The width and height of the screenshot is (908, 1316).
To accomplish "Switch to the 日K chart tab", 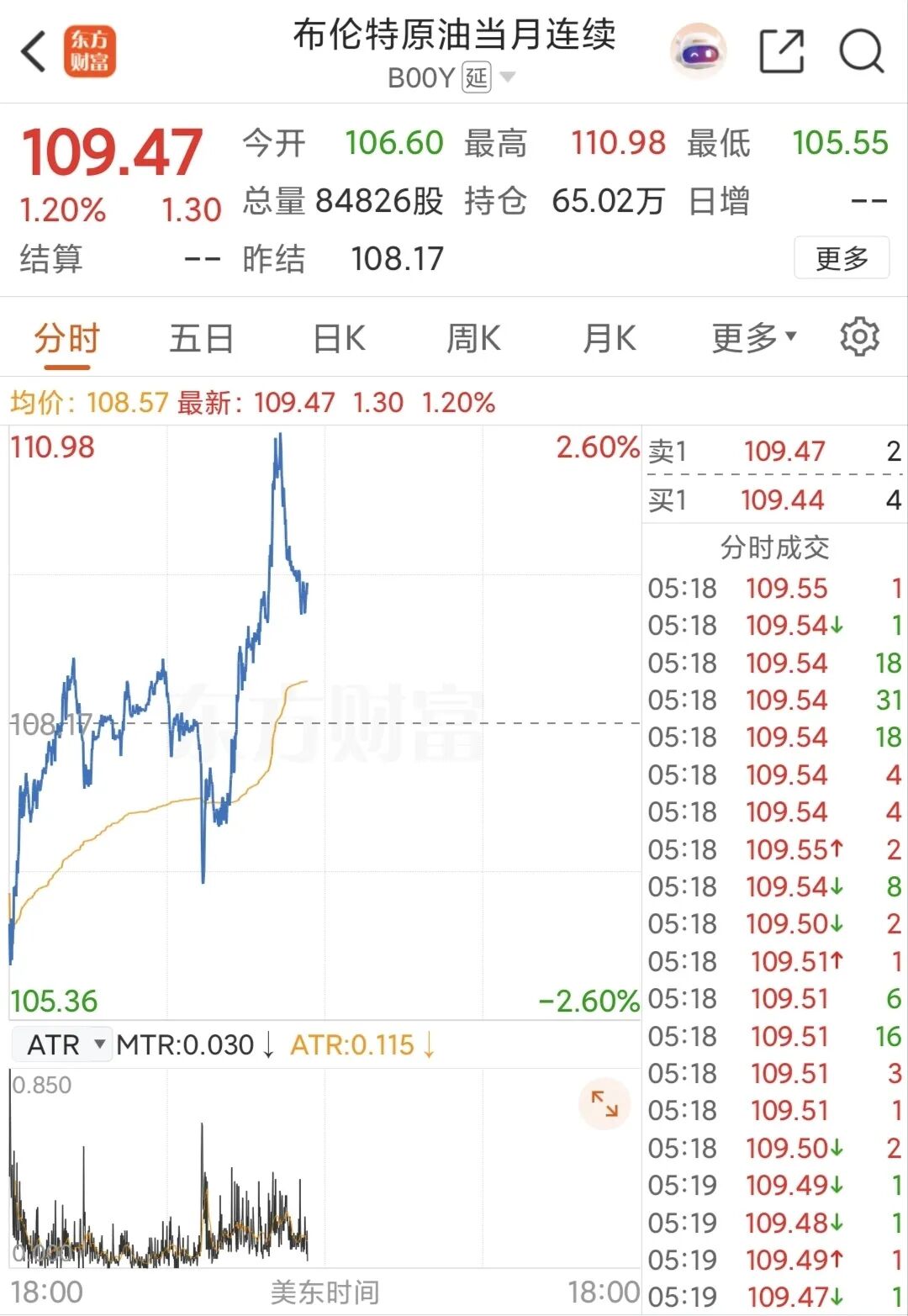I will tap(339, 339).
